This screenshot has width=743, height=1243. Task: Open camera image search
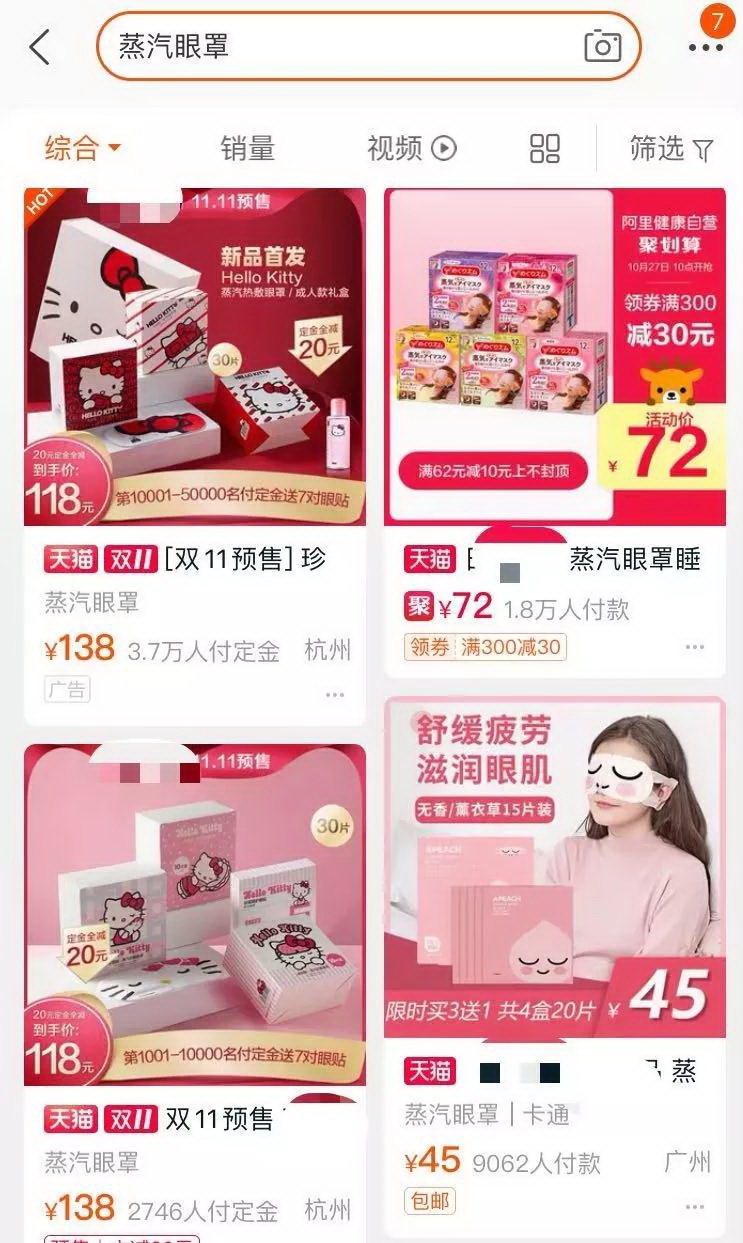point(602,46)
